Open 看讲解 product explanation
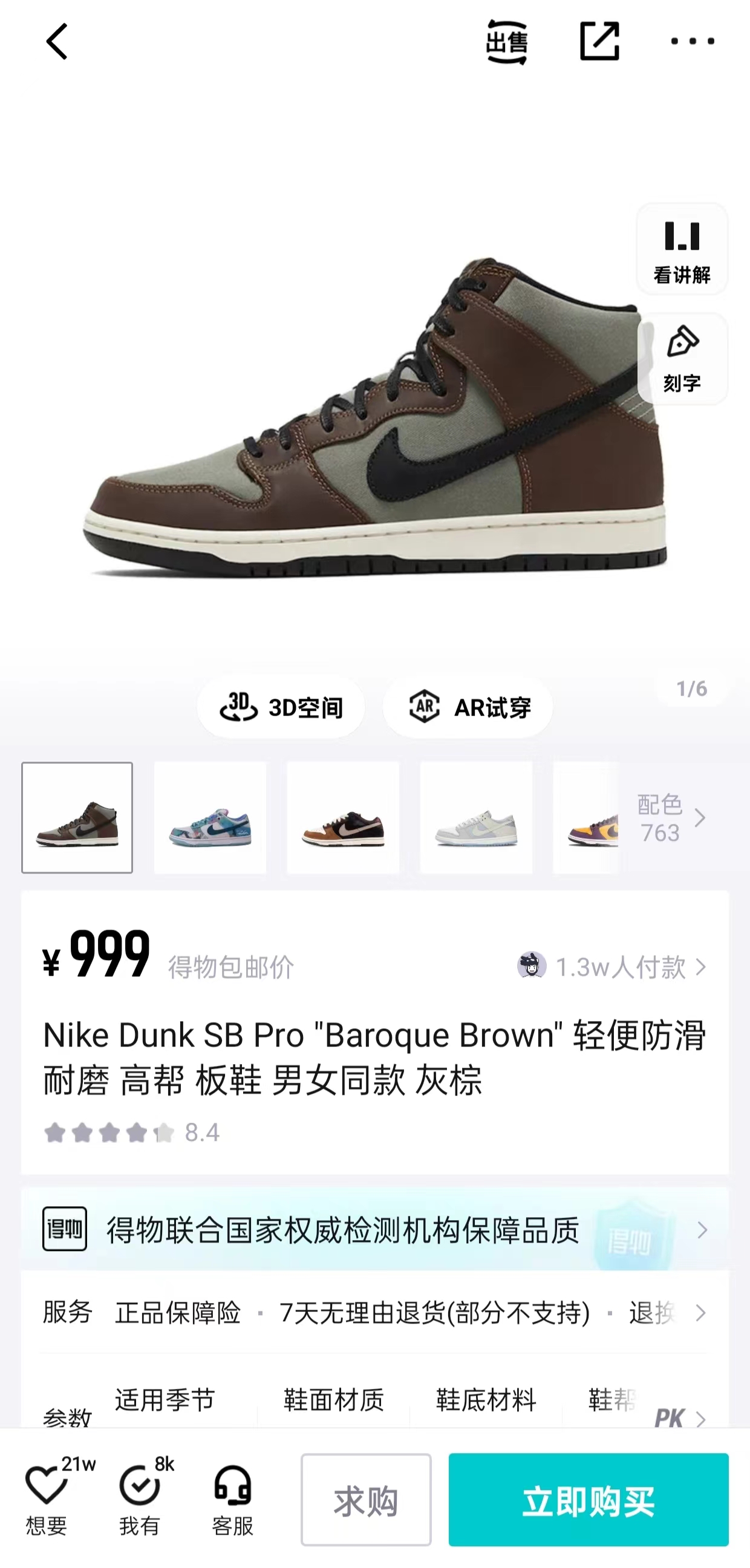The height and width of the screenshot is (1568, 750). [x=682, y=250]
